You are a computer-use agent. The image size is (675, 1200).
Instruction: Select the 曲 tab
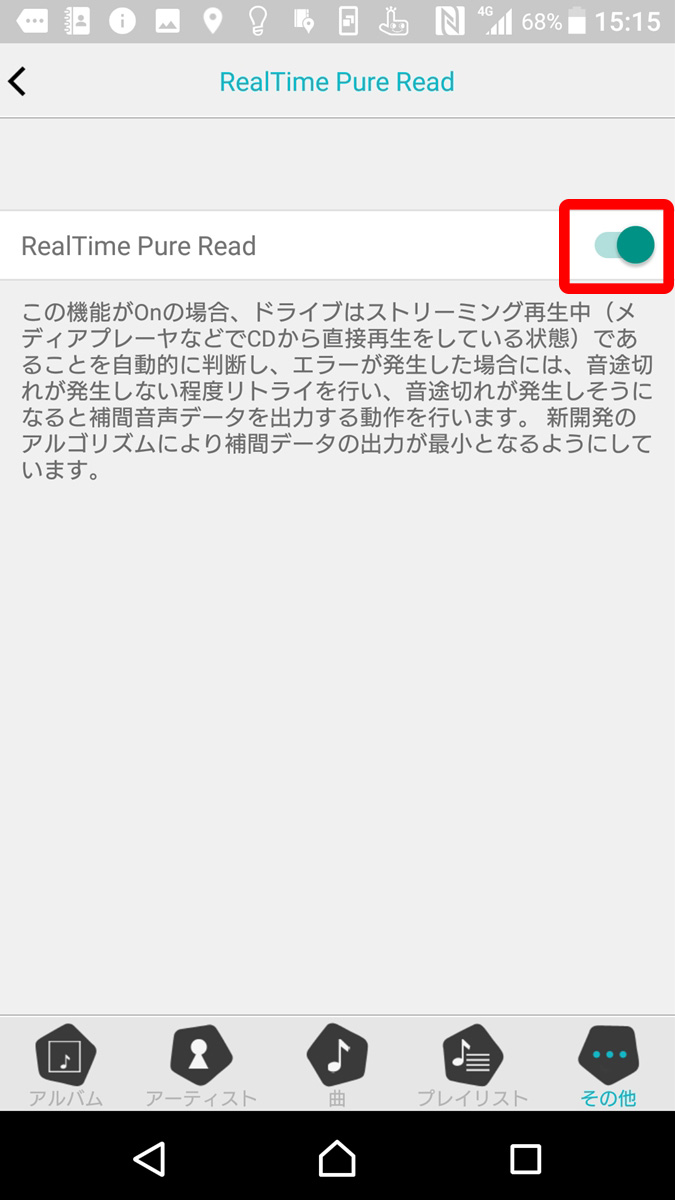(337, 1065)
